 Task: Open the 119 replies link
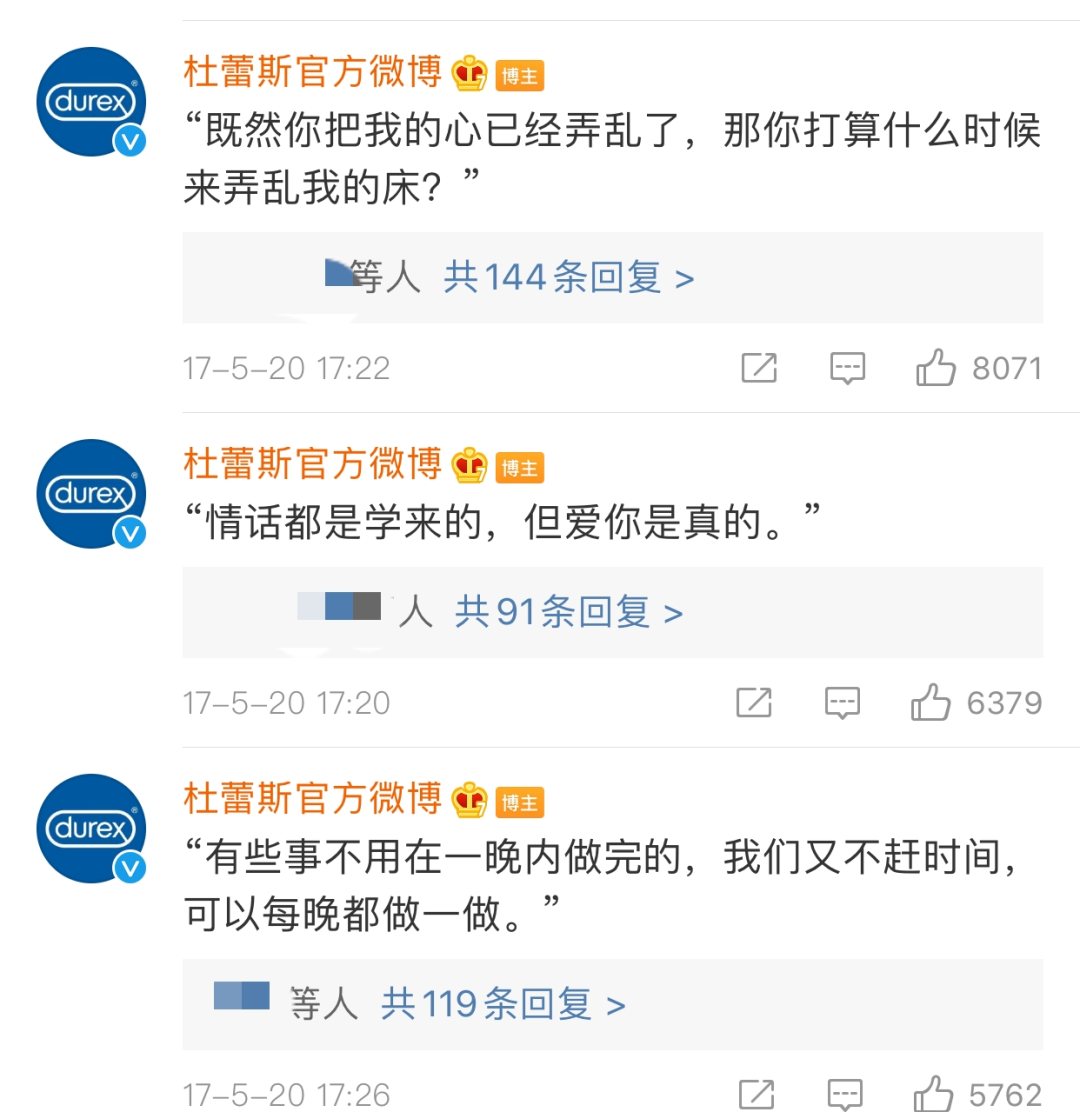(503, 1003)
